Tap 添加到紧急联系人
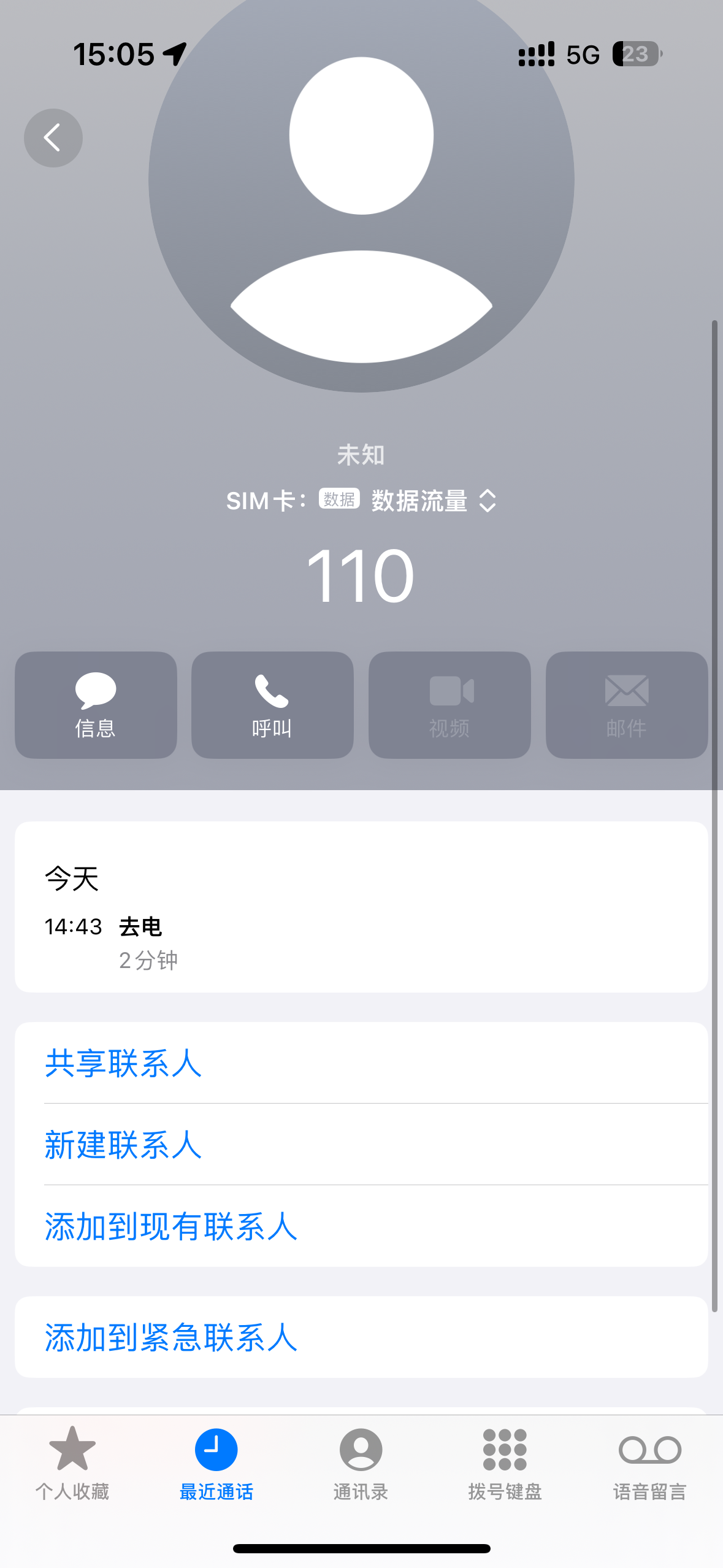Viewport: 723px width, 1568px height. click(x=170, y=1337)
